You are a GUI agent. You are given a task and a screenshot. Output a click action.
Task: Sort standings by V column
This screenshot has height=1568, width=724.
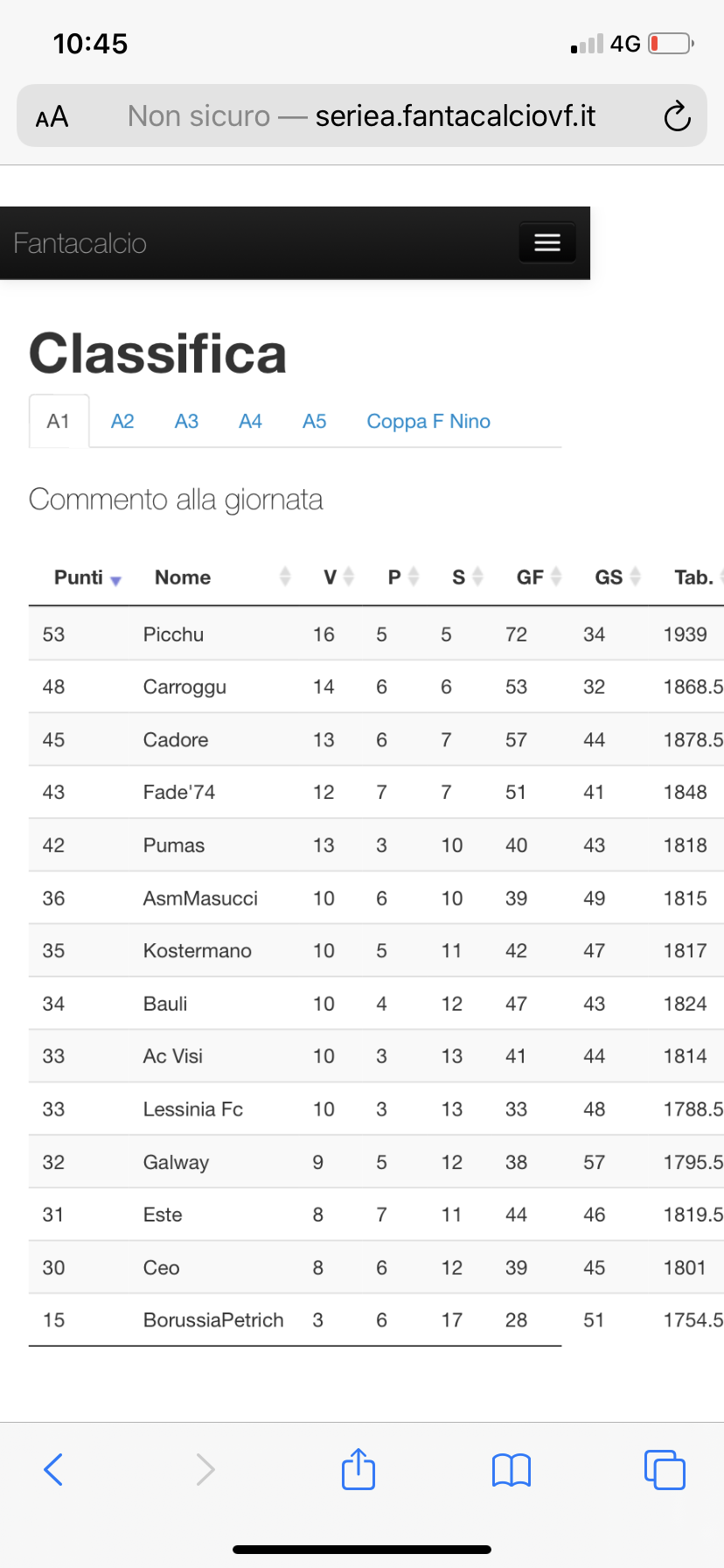point(338,577)
